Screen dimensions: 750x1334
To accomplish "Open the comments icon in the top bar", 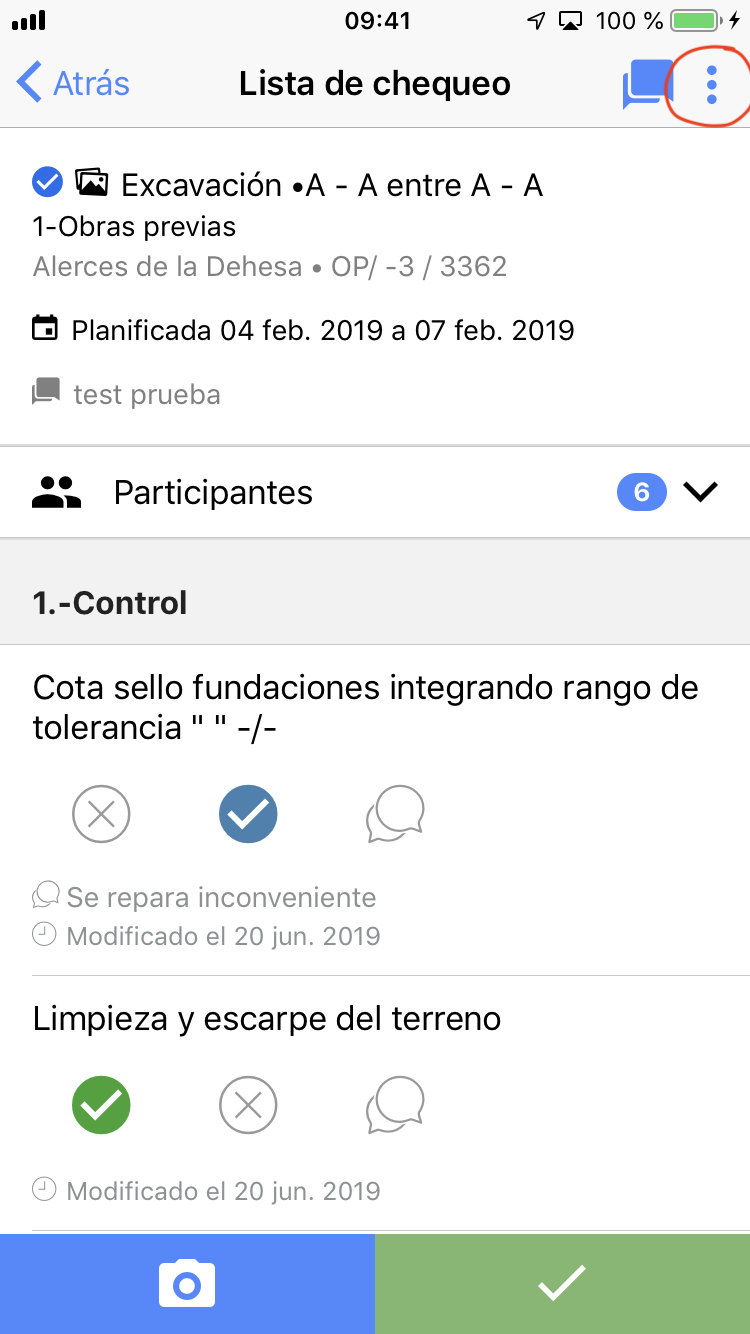I will [x=646, y=84].
